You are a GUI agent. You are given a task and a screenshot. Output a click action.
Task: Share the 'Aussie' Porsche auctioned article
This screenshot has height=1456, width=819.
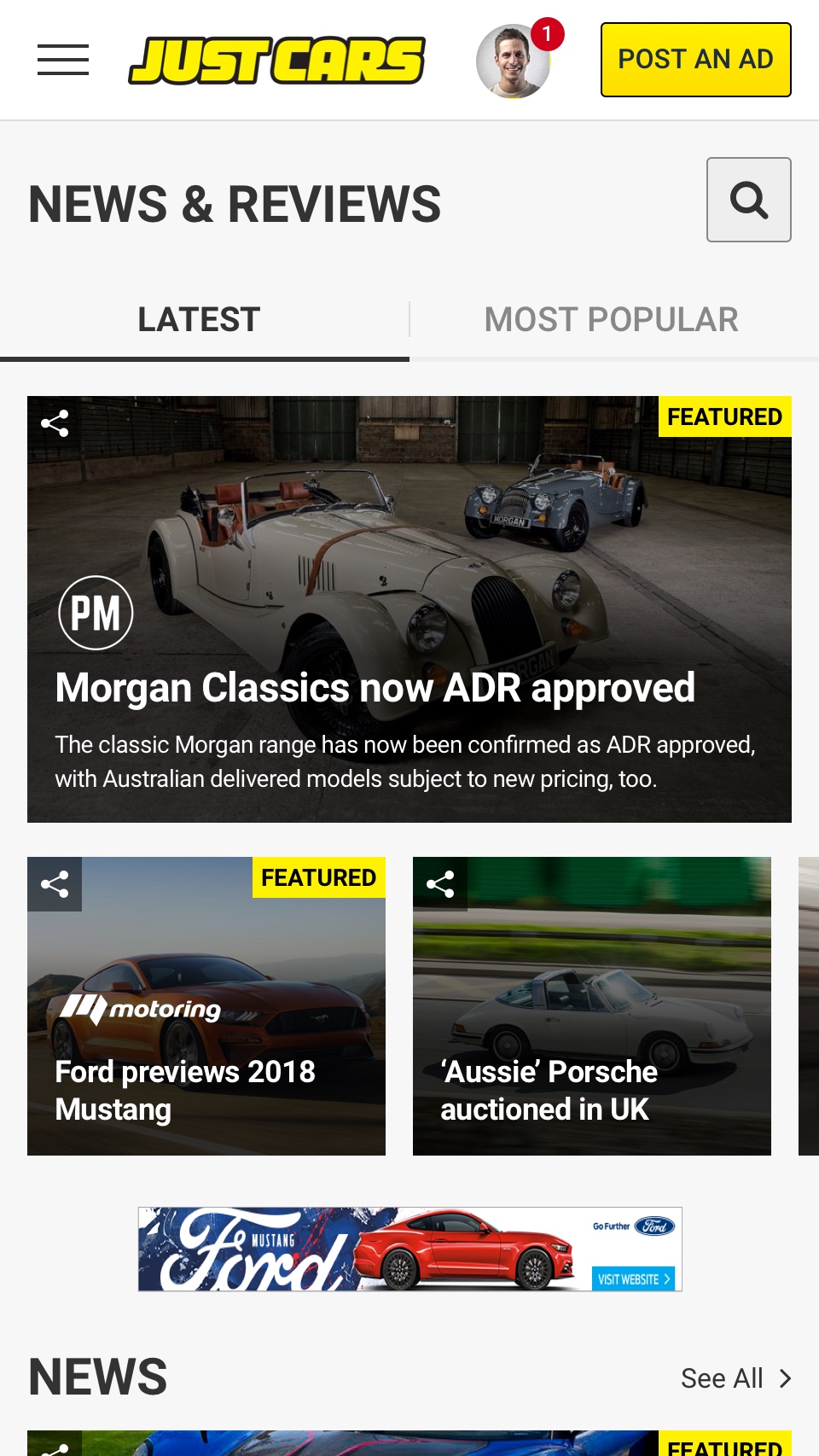click(x=440, y=884)
